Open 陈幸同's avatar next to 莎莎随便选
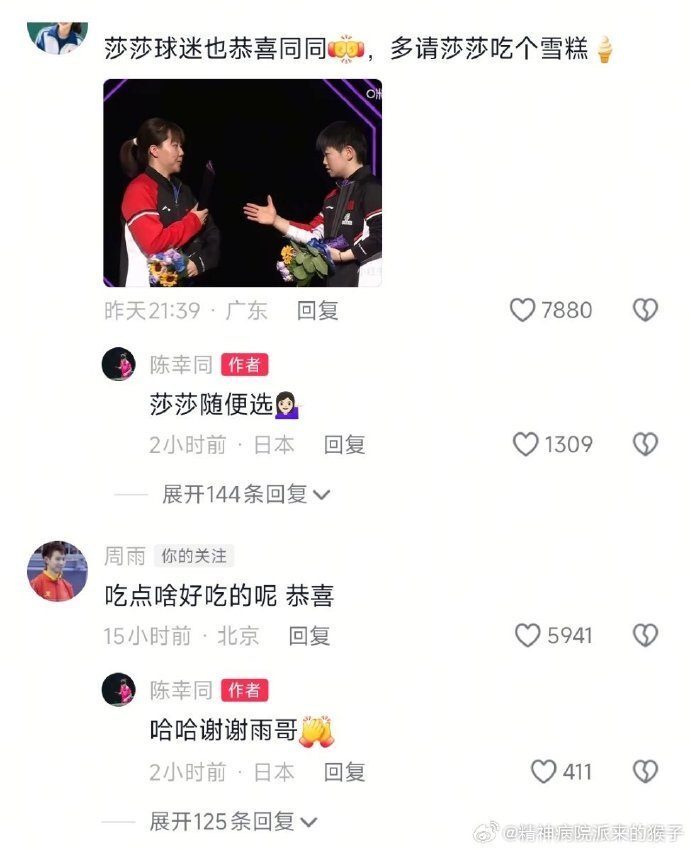Viewport: 690px width, 849px height. pos(119,365)
